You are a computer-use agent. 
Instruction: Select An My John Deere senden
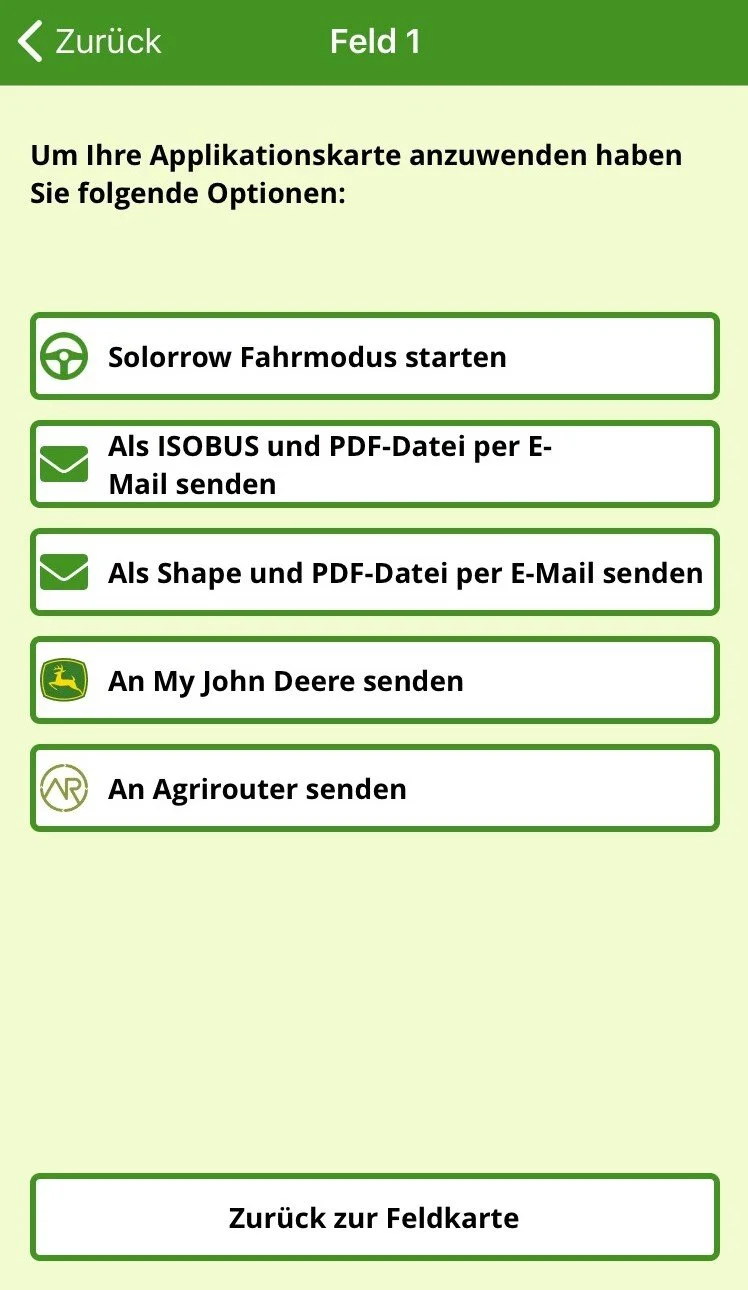coord(374,681)
